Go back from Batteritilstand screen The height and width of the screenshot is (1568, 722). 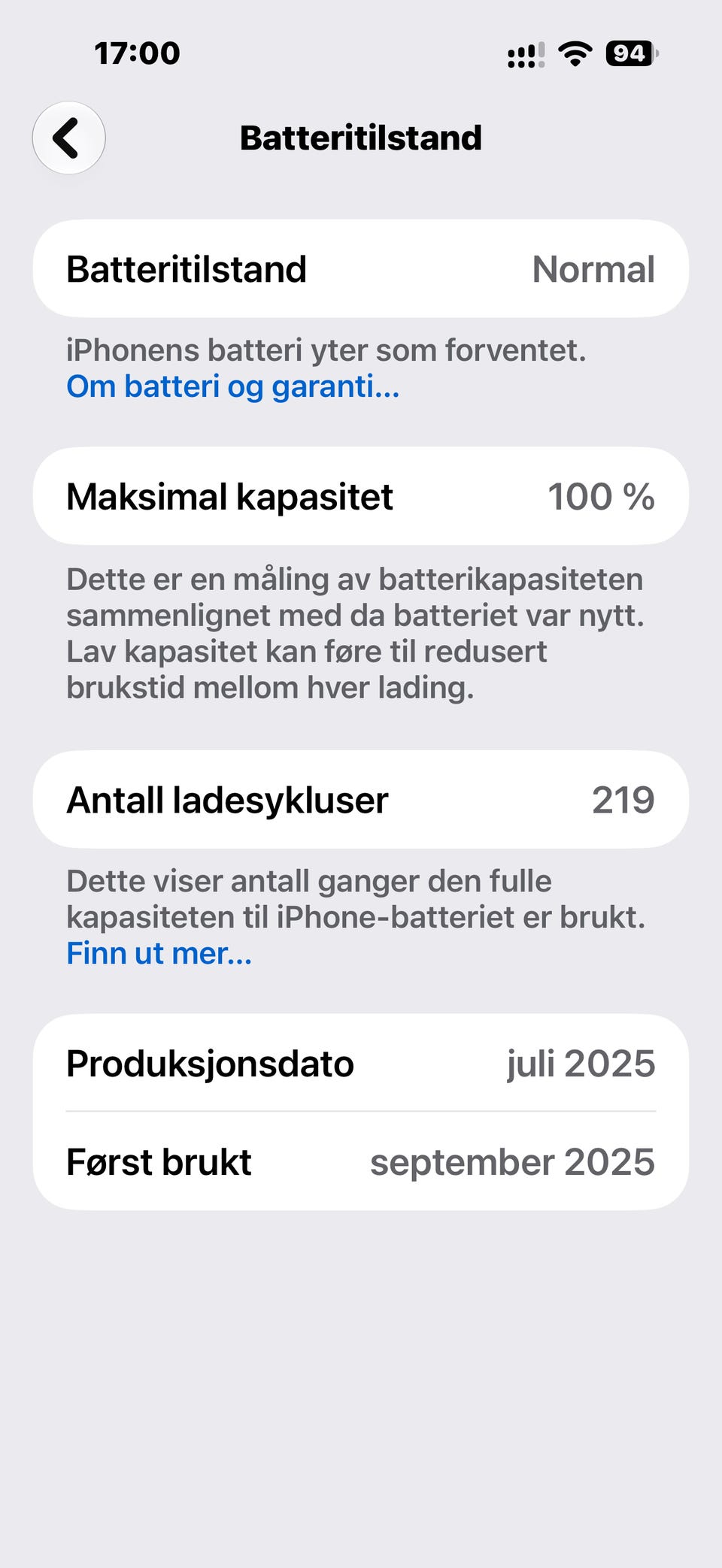tap(68, 138)
